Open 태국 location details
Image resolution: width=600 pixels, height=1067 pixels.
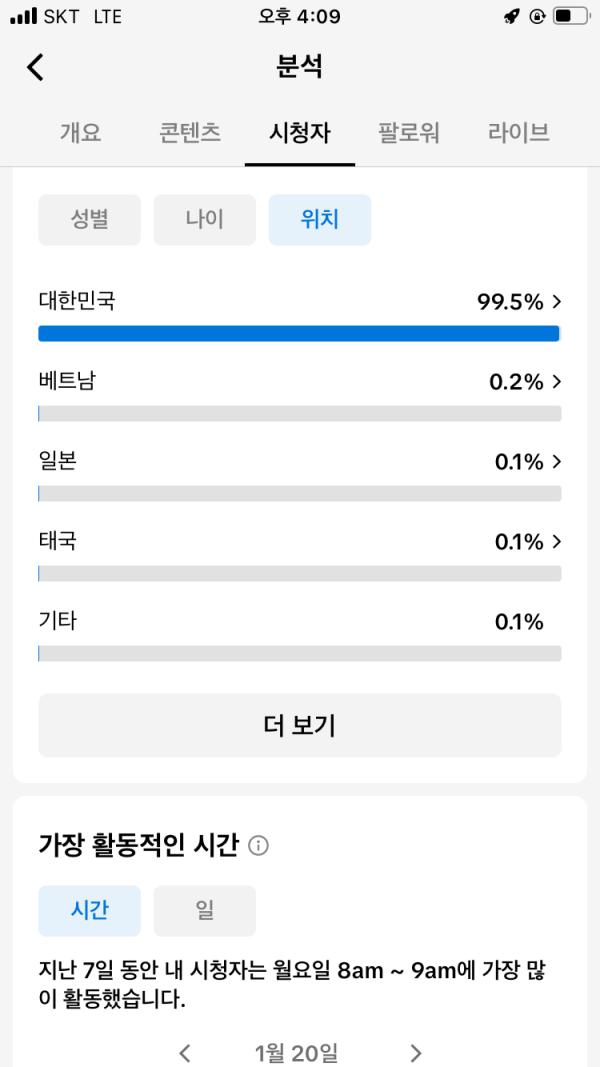tap(300, 555)
